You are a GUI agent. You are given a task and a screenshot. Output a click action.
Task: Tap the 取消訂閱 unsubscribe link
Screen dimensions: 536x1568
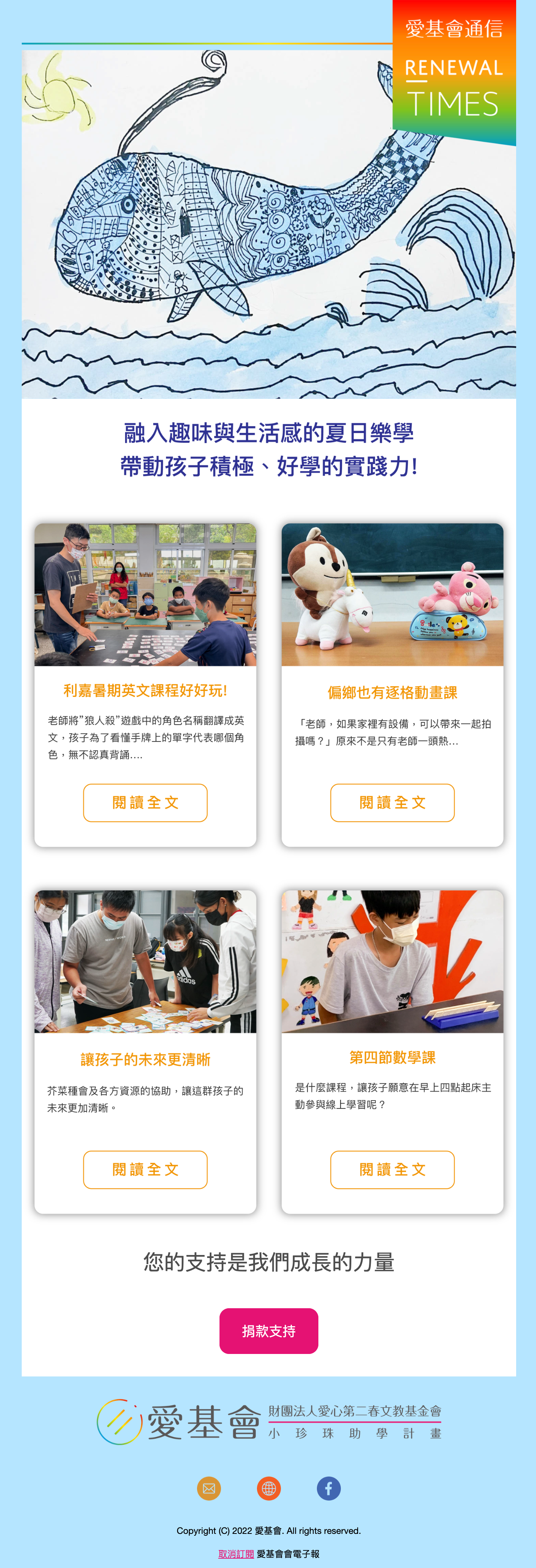236,1553
